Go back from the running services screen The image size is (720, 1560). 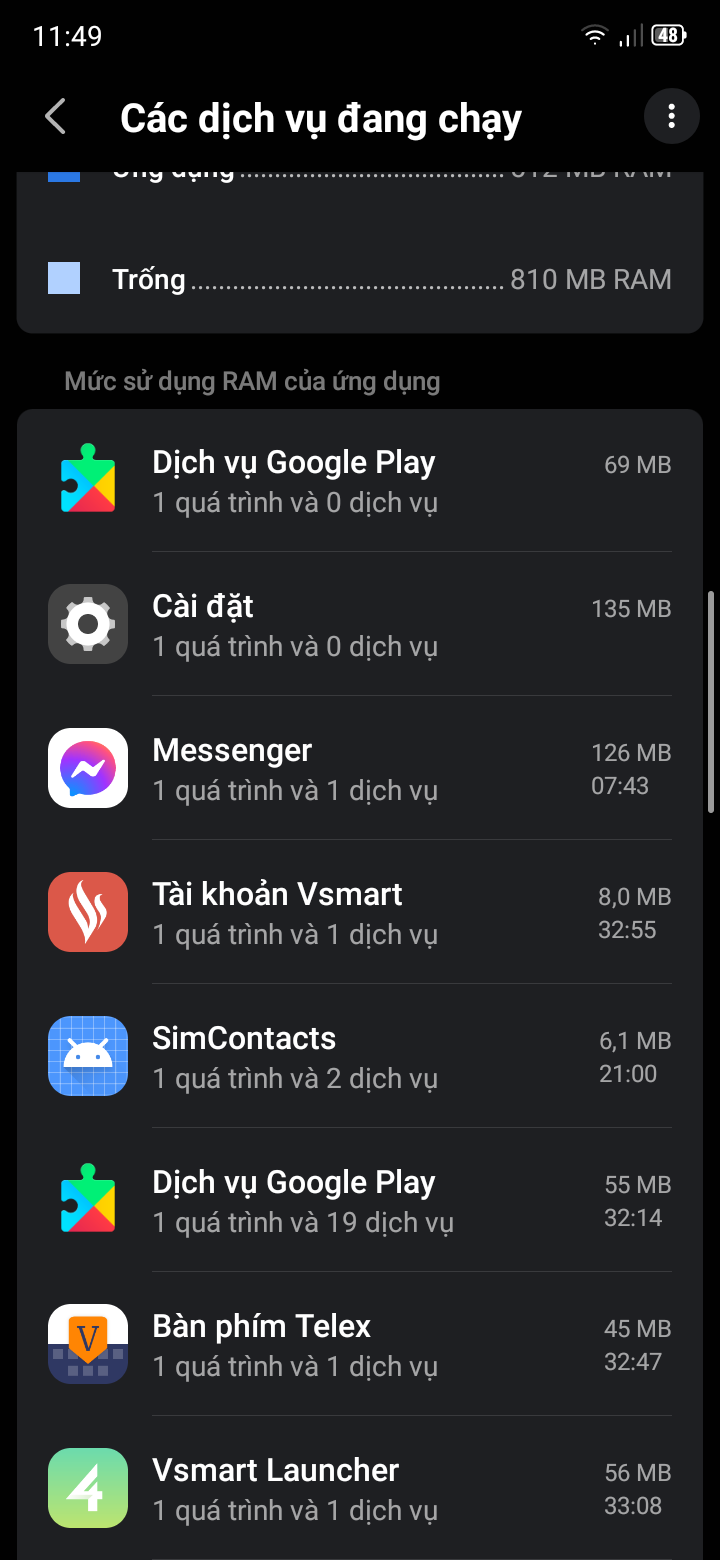(56, 117)
